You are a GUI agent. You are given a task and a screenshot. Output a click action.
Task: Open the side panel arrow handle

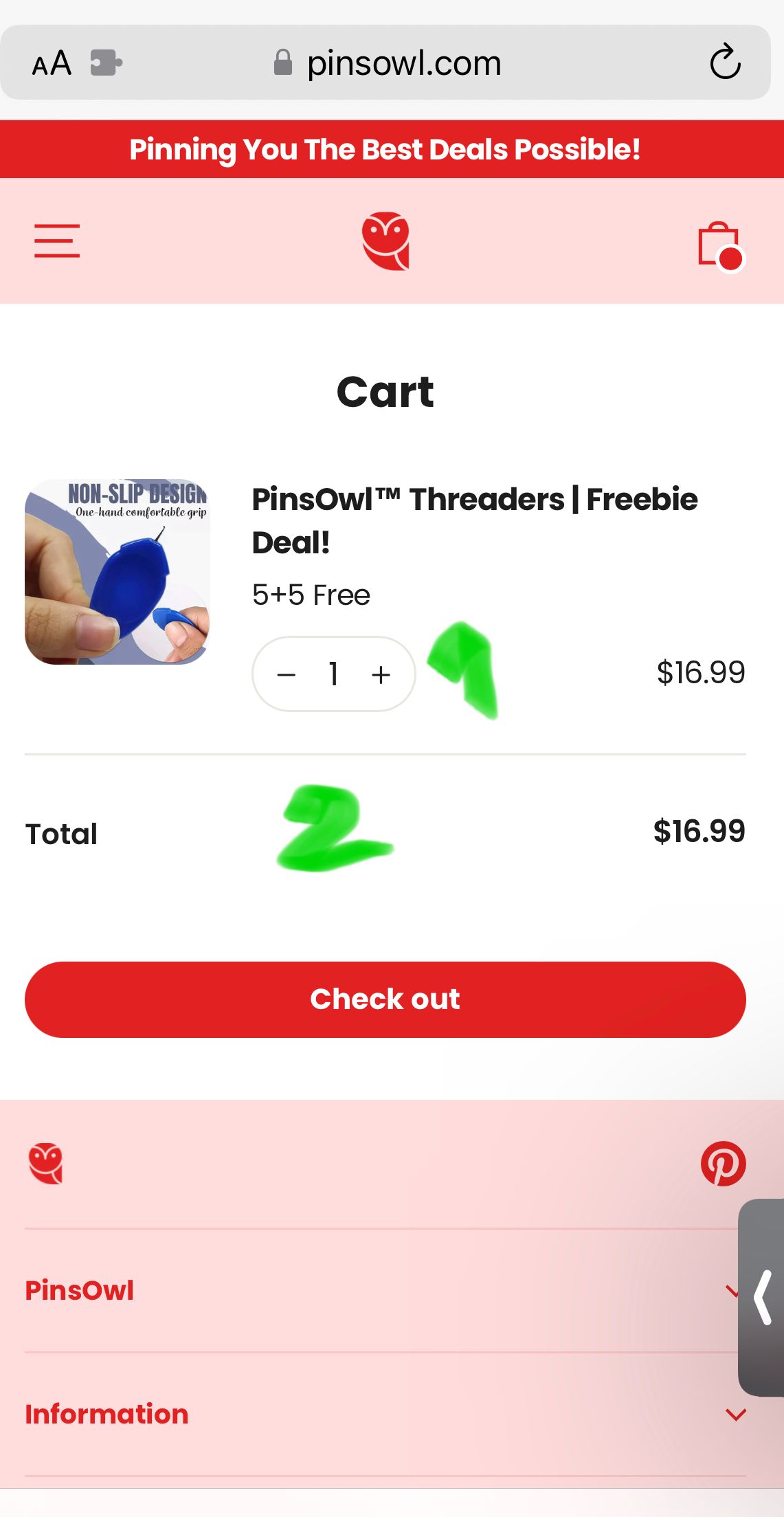tap(762, 1297)
